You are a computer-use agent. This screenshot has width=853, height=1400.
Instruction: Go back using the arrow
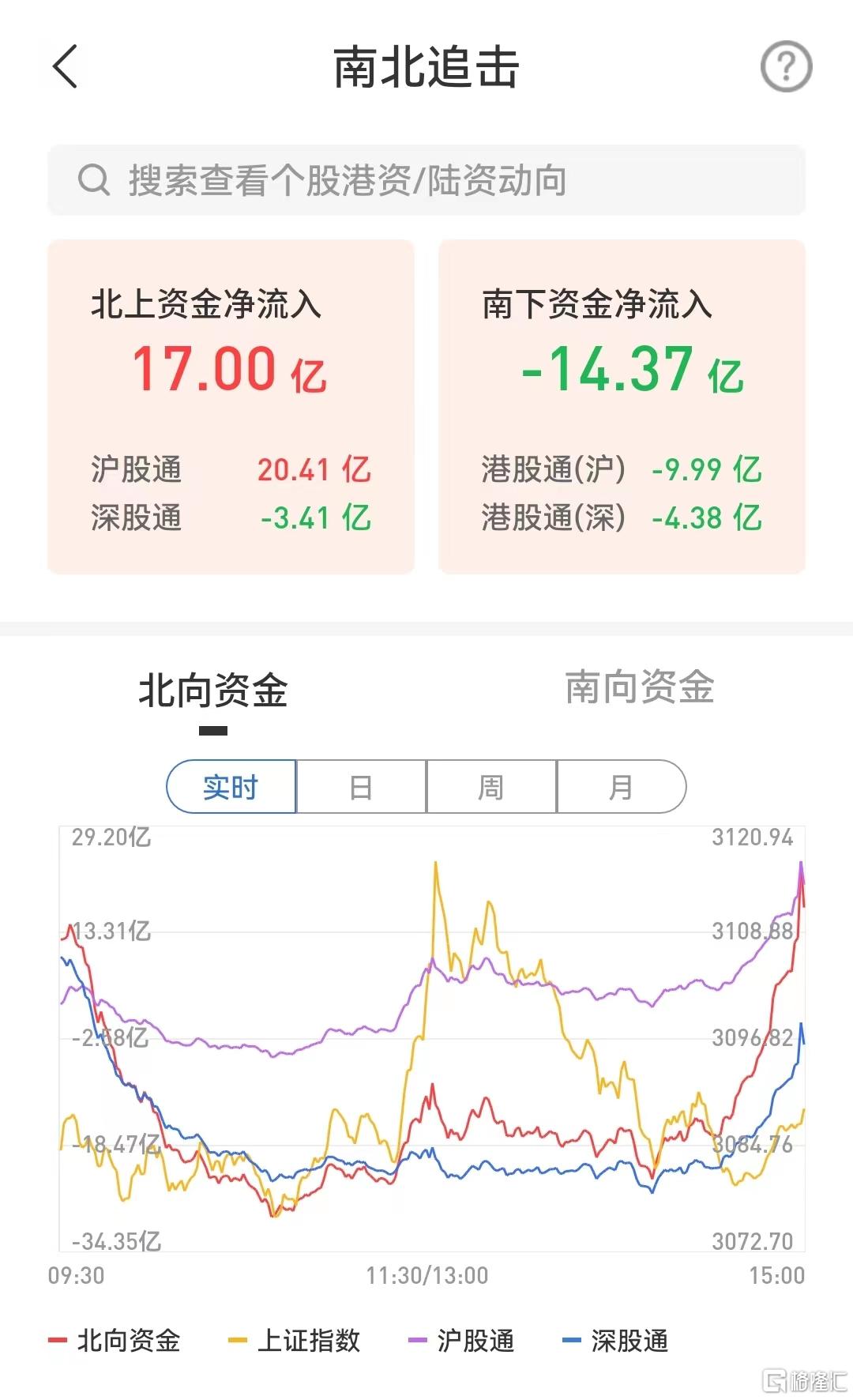[65, 66]
